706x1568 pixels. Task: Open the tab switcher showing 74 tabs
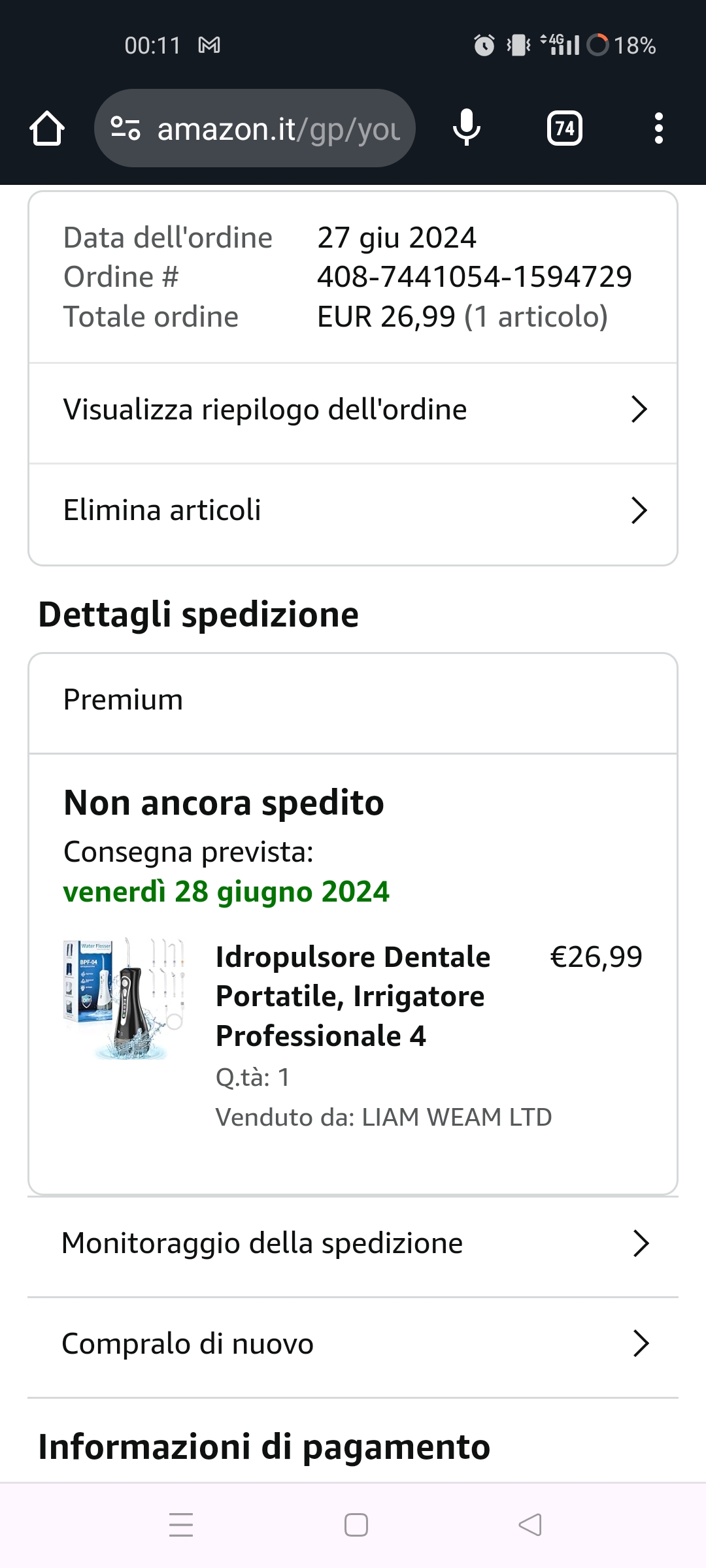pos(564,128)
